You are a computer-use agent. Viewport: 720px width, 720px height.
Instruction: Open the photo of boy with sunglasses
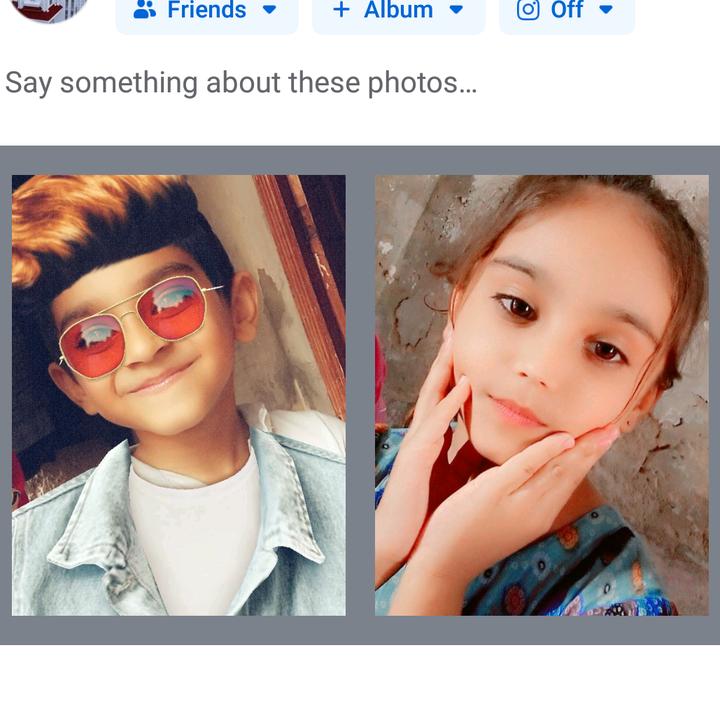pos(179,395)
